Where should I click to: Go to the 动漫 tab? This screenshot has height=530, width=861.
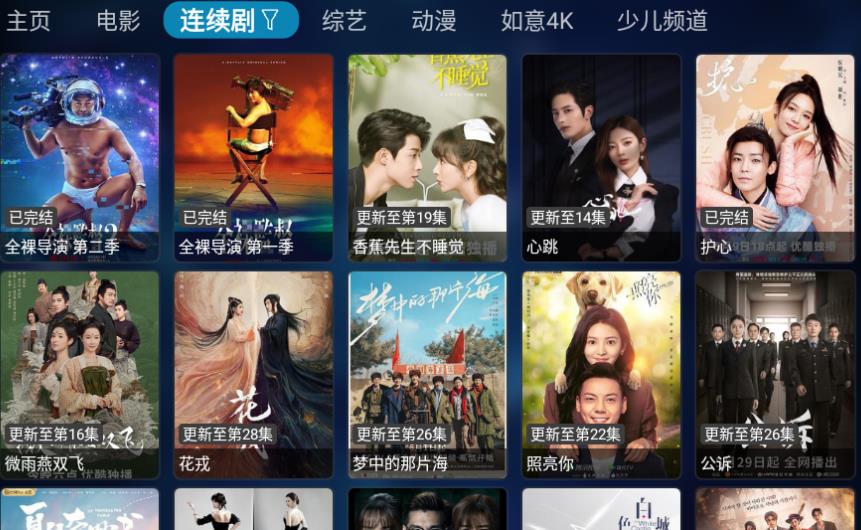click(x=434, y=20)
